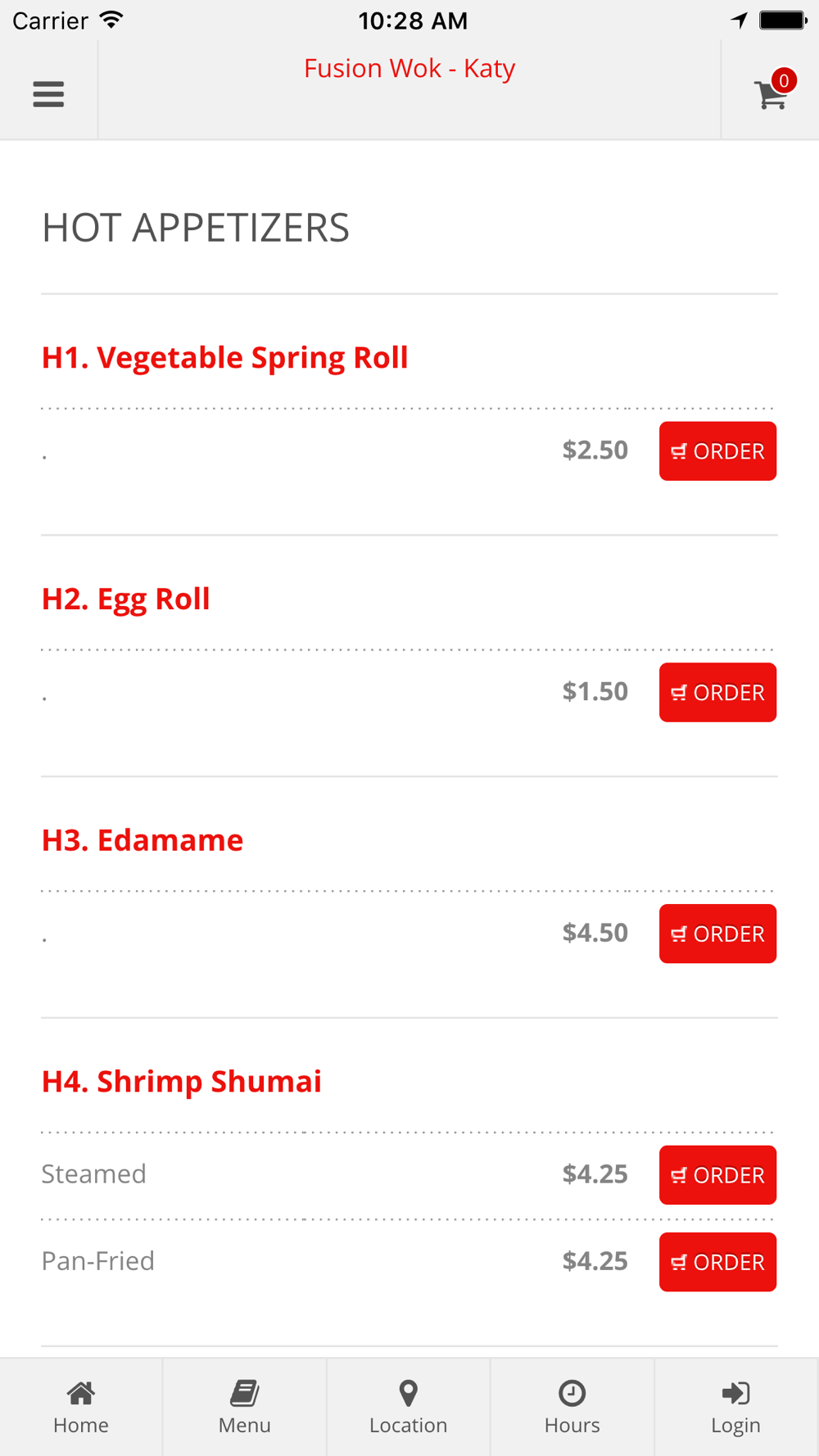Screen dimensions: 819x1456
Task: View the Hours tab
Action: 572,1408
